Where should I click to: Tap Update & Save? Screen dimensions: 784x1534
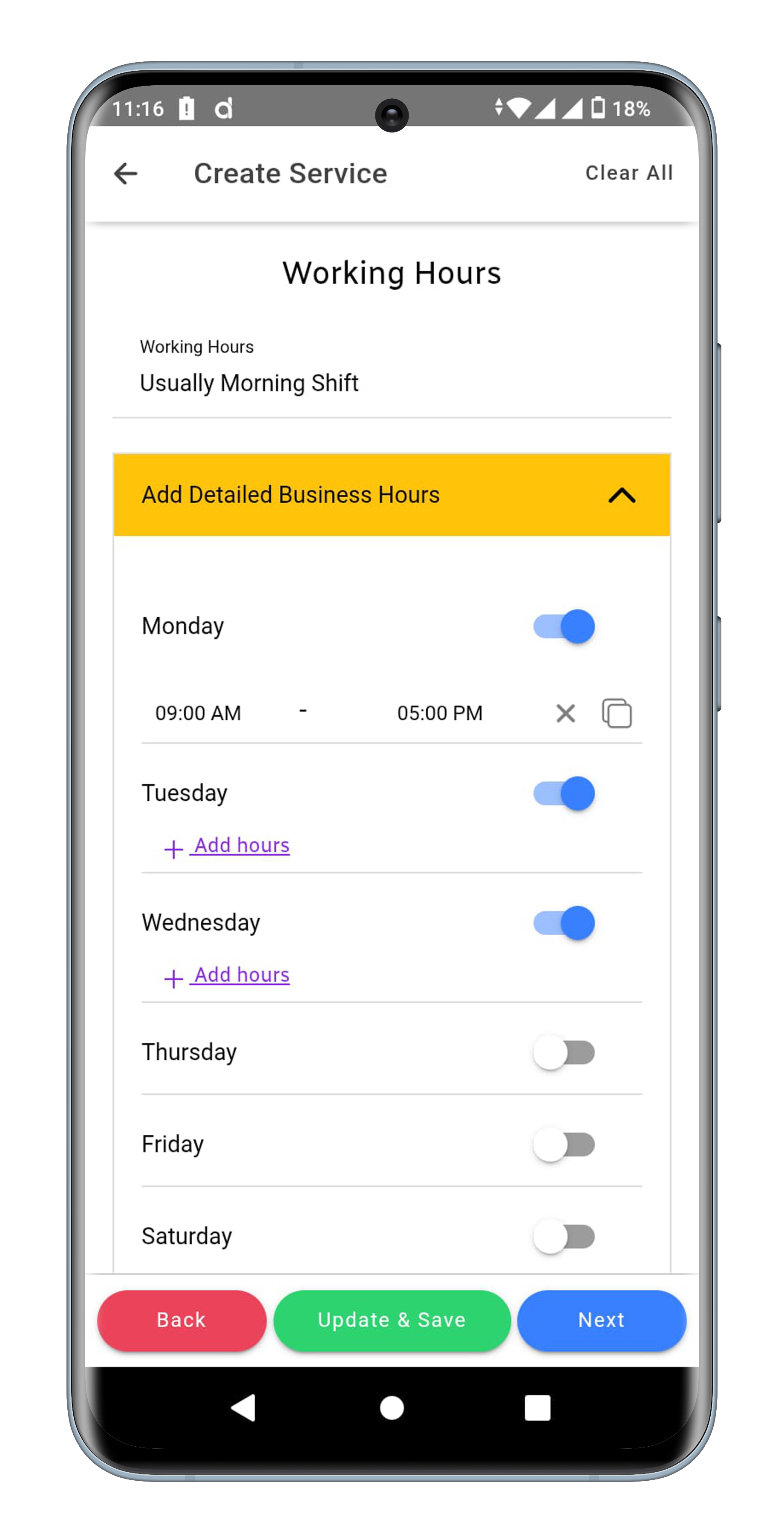(392, 1320)
